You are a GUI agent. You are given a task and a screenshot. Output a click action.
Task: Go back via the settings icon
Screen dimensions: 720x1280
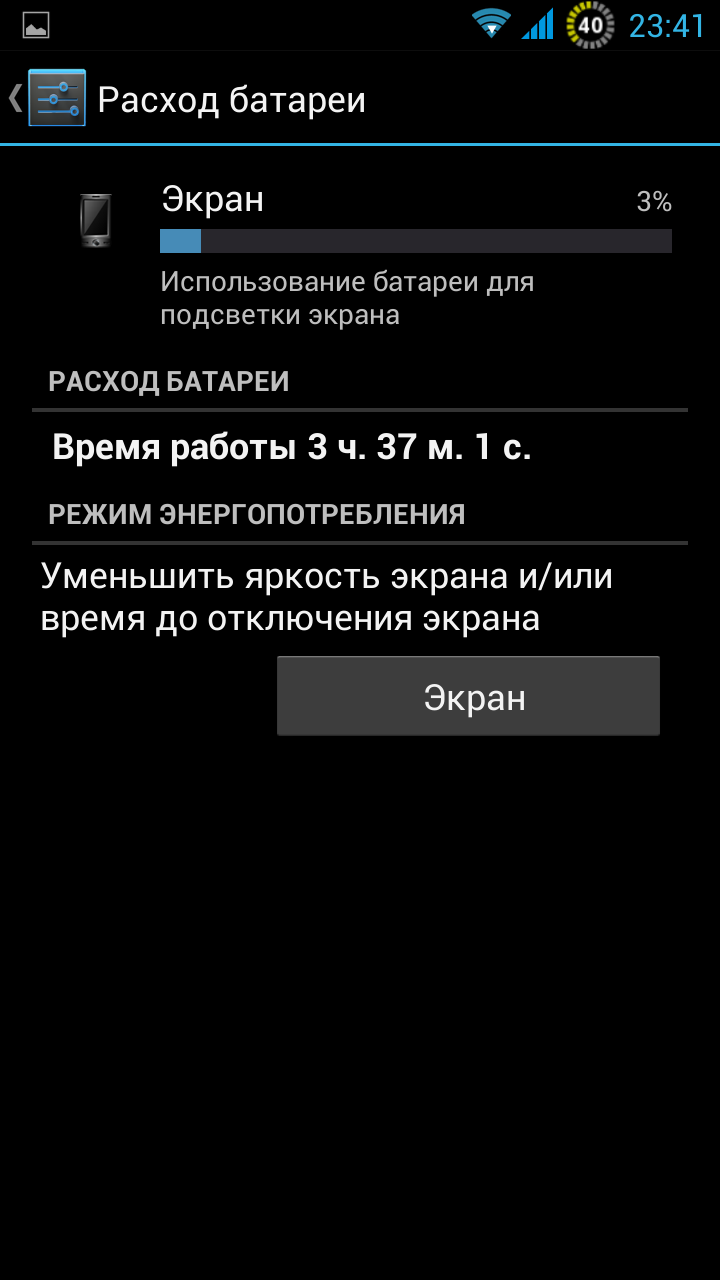[56, 98]
